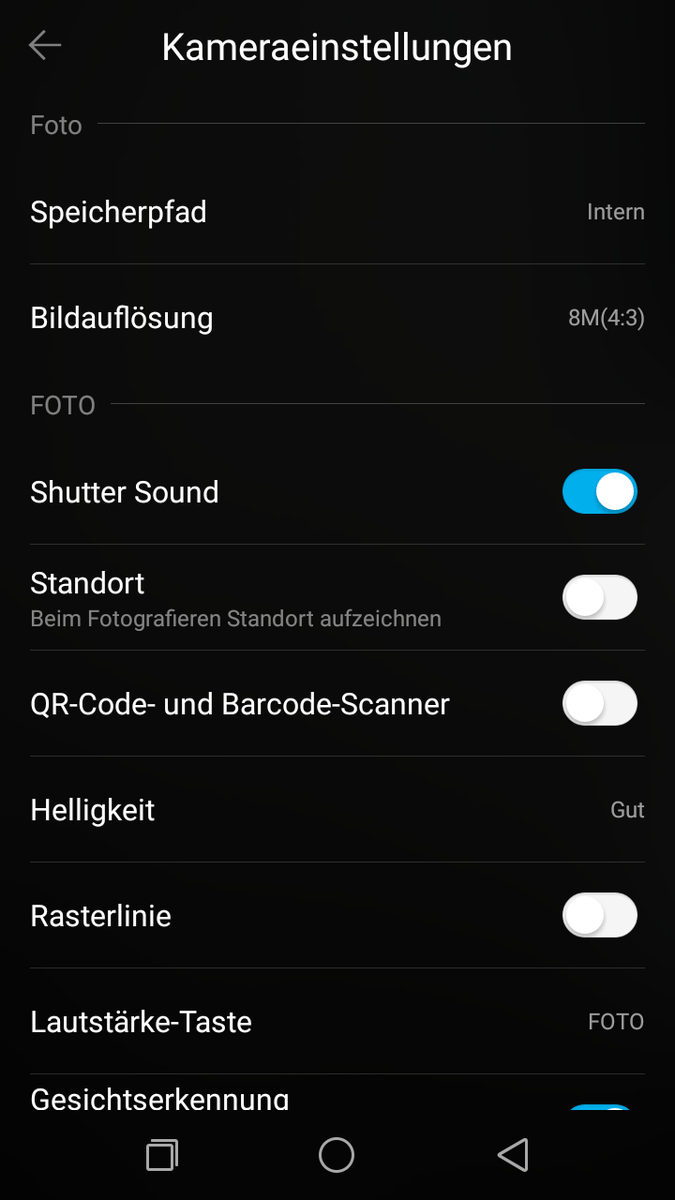Enable QR-Code- und Barcode-Scanner
675x1200 pixels.
(x=599, y=704)
